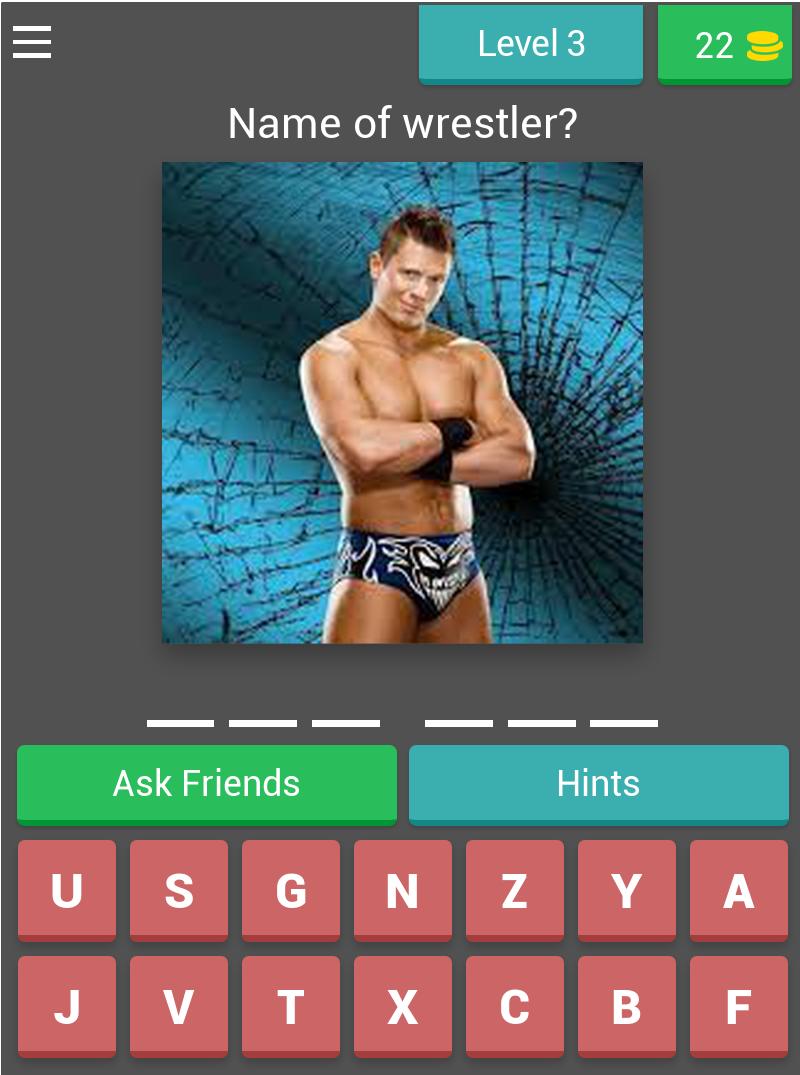Select letter S tile
The image size is (800, 1075).
click(x=179, y=890)
